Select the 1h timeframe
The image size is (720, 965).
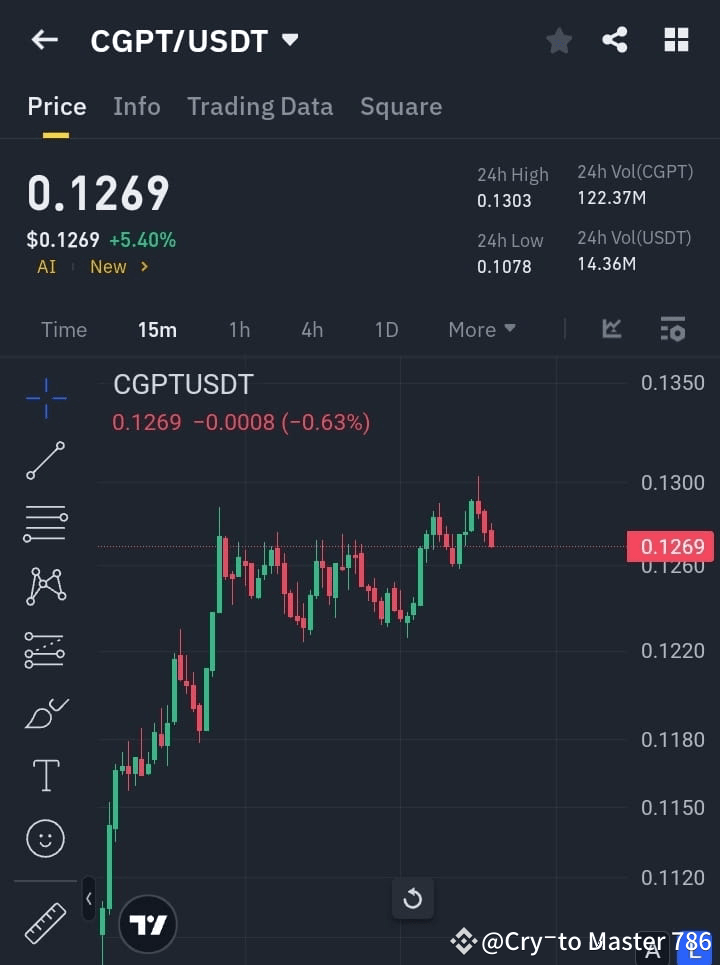[x=239, y=329]
